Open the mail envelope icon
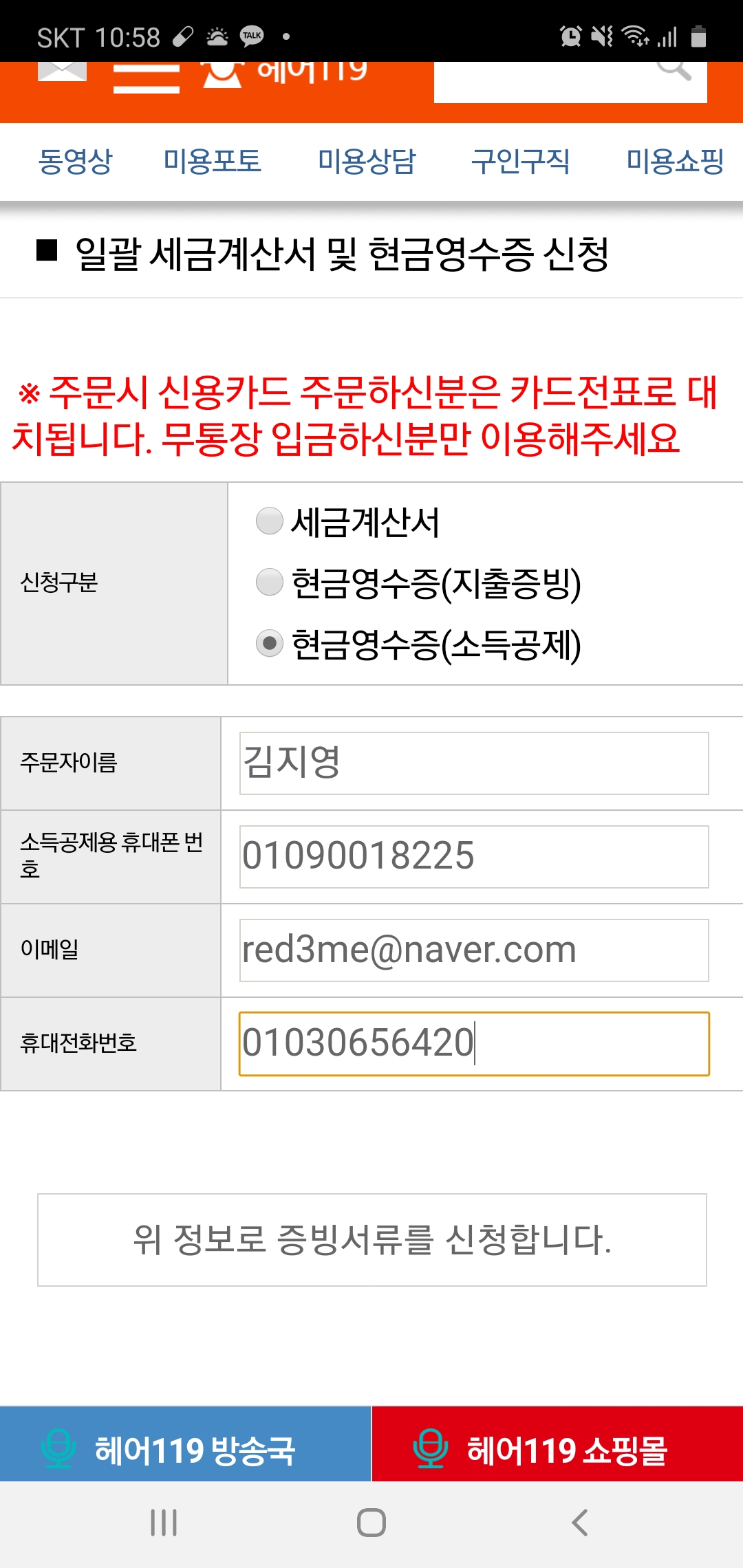 tap(62, 72)
